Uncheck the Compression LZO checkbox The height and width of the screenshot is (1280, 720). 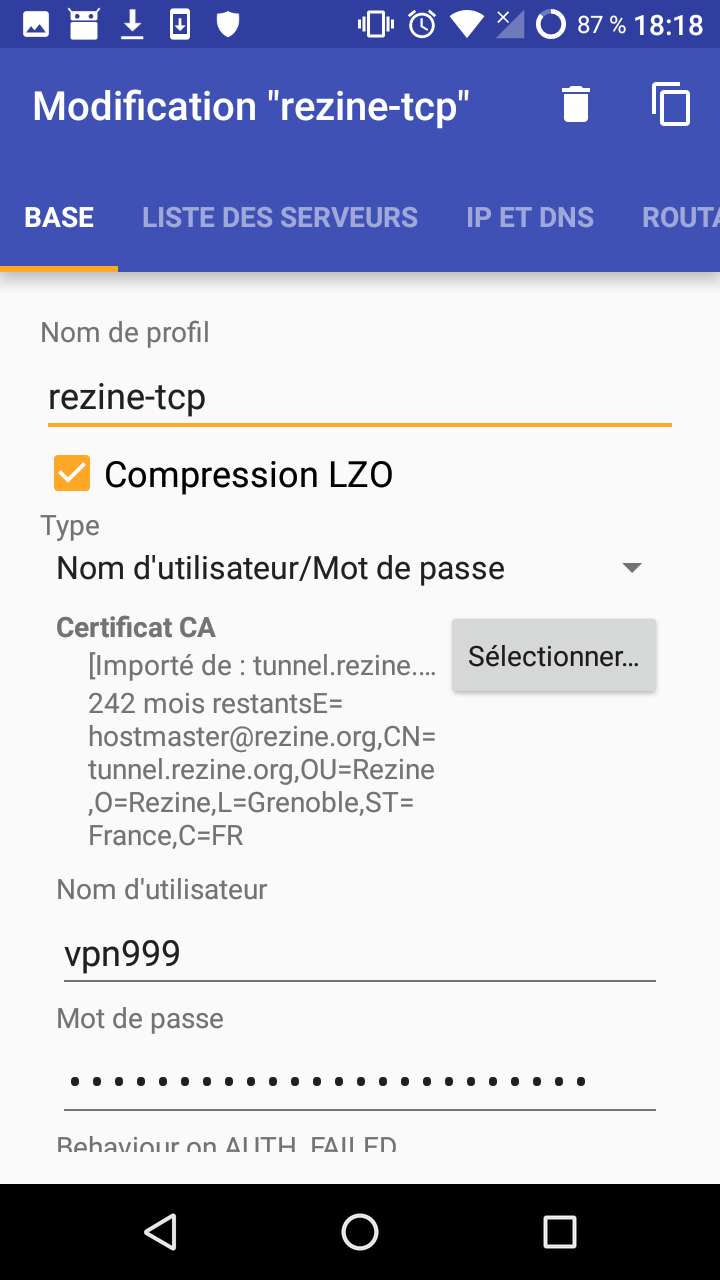[x=72, y=474]
